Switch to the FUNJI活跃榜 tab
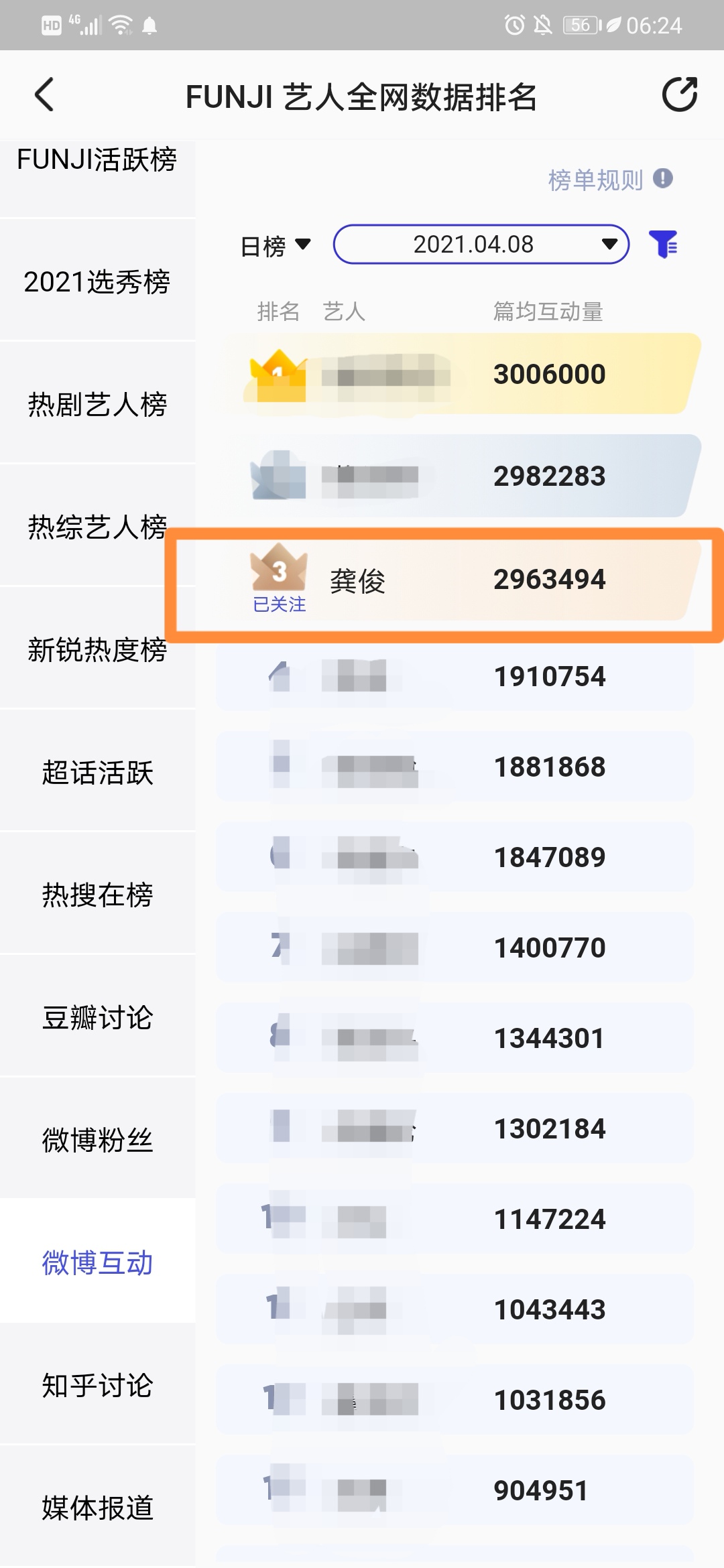This screenshot has width=724, height=1568. [97, 159]
